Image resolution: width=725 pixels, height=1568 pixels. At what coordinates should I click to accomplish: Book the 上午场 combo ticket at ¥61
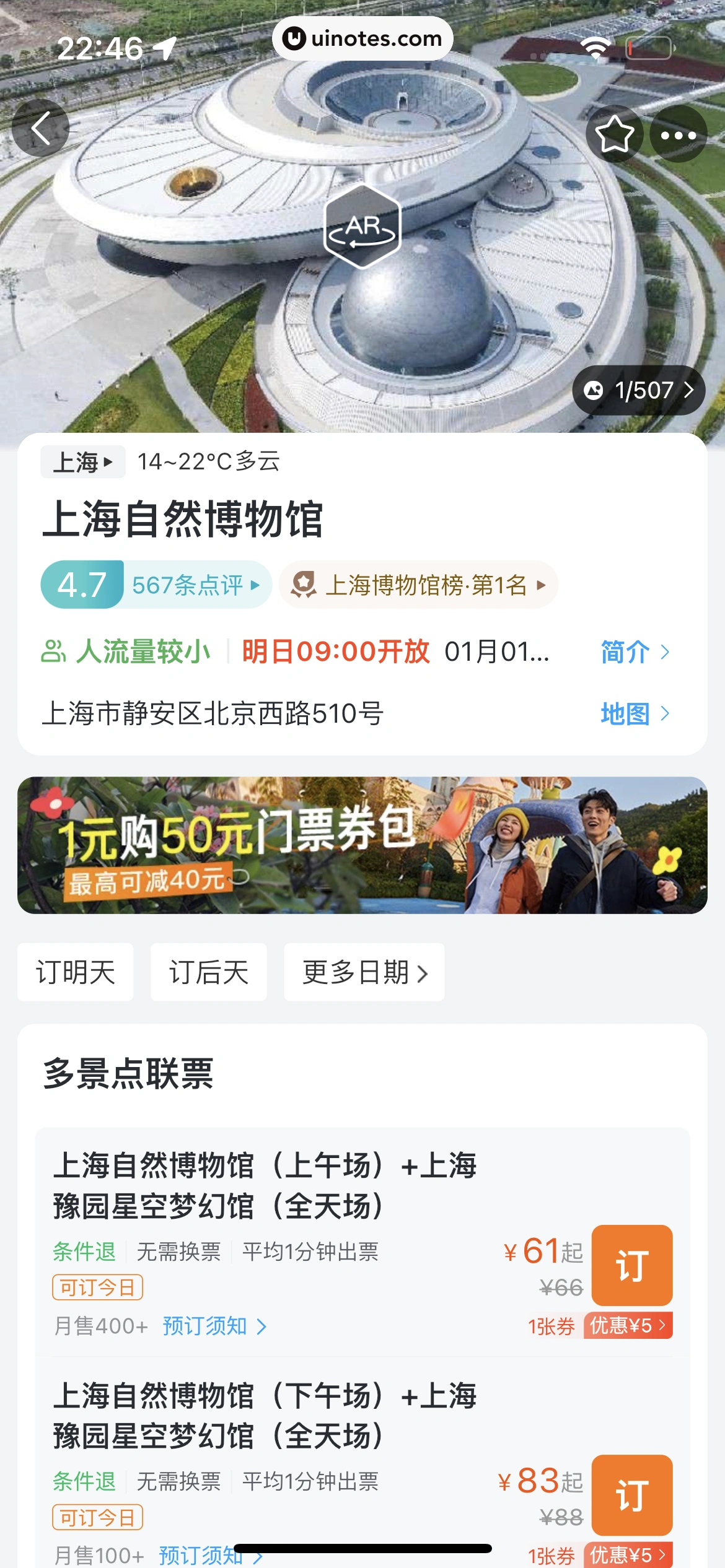click(x=631, y=1265)
